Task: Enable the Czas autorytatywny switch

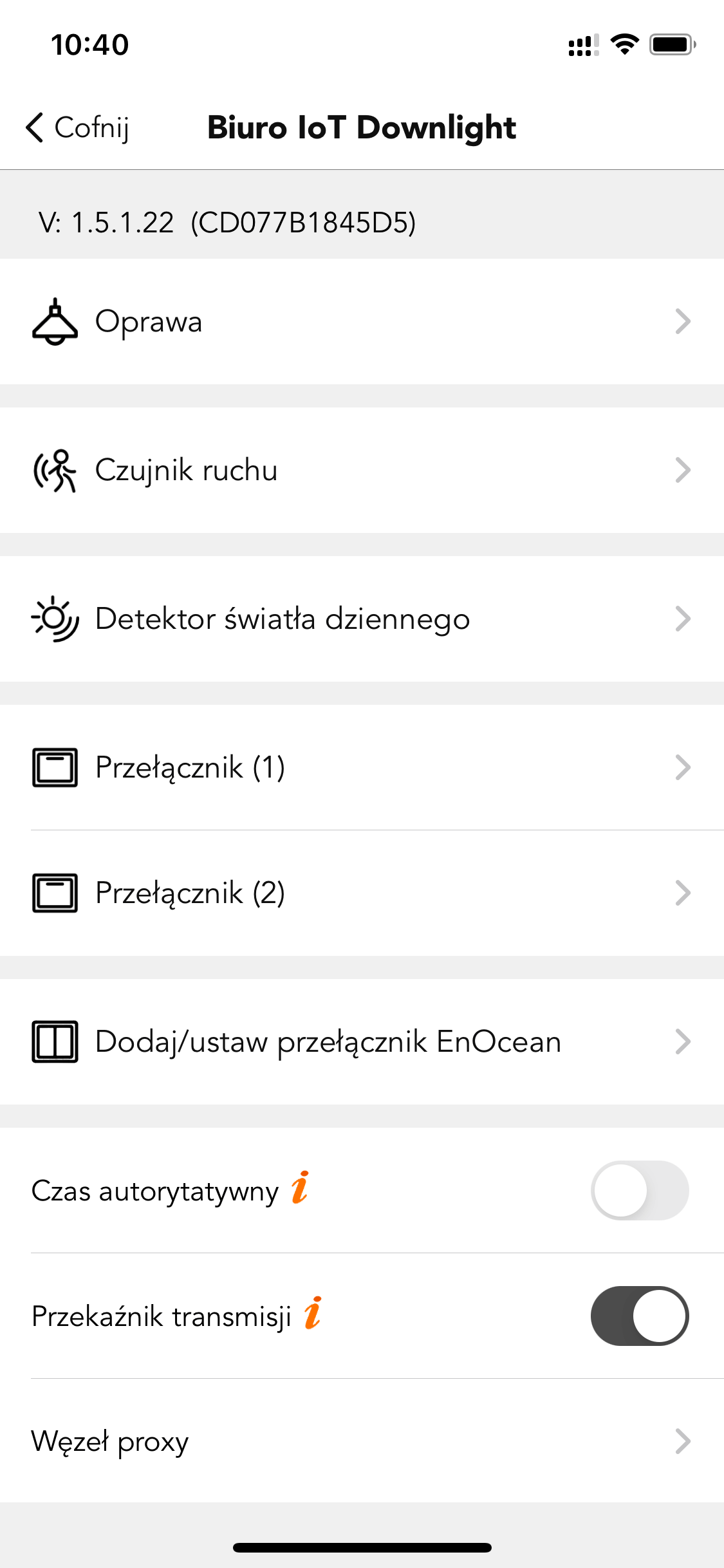Action: [640, 1190]
